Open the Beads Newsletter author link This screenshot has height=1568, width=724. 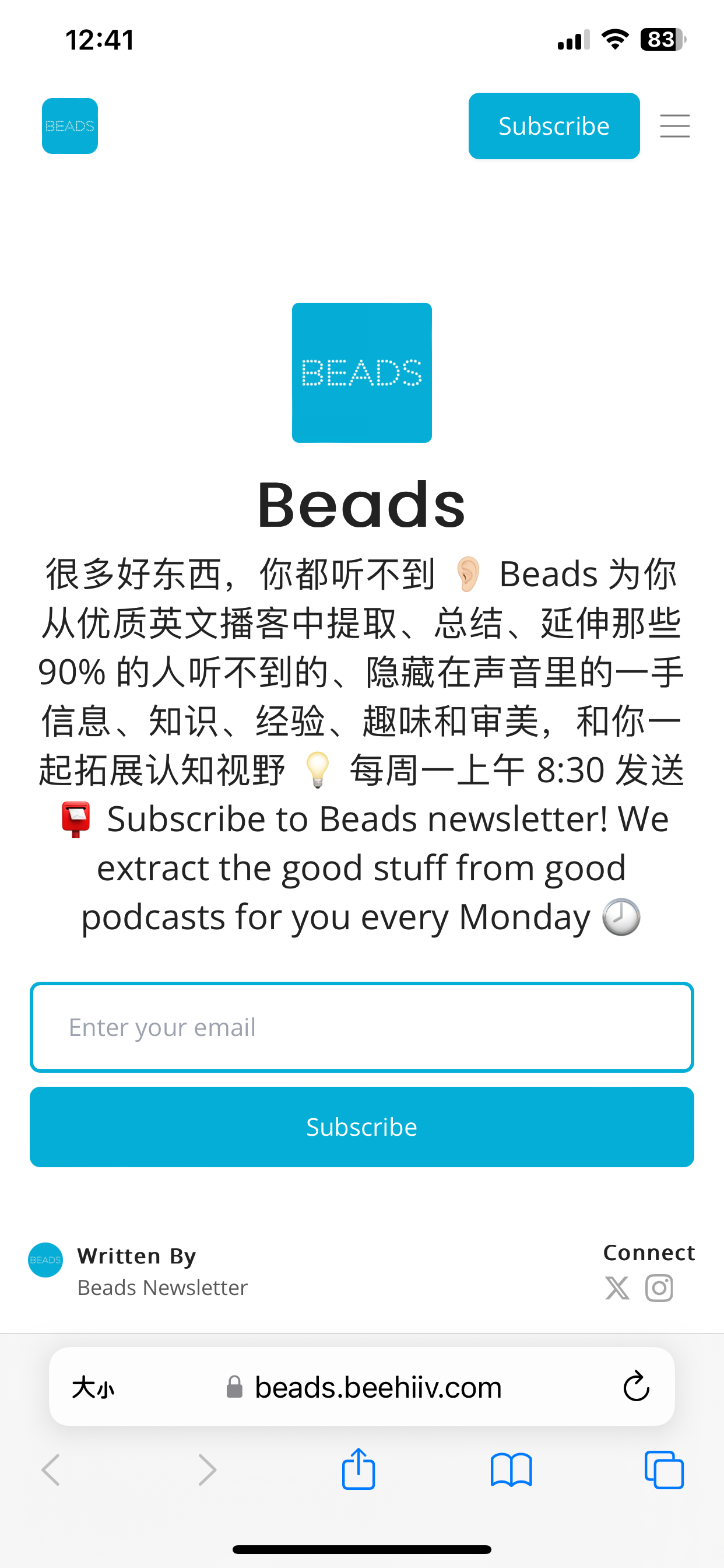pos(163,1288)
